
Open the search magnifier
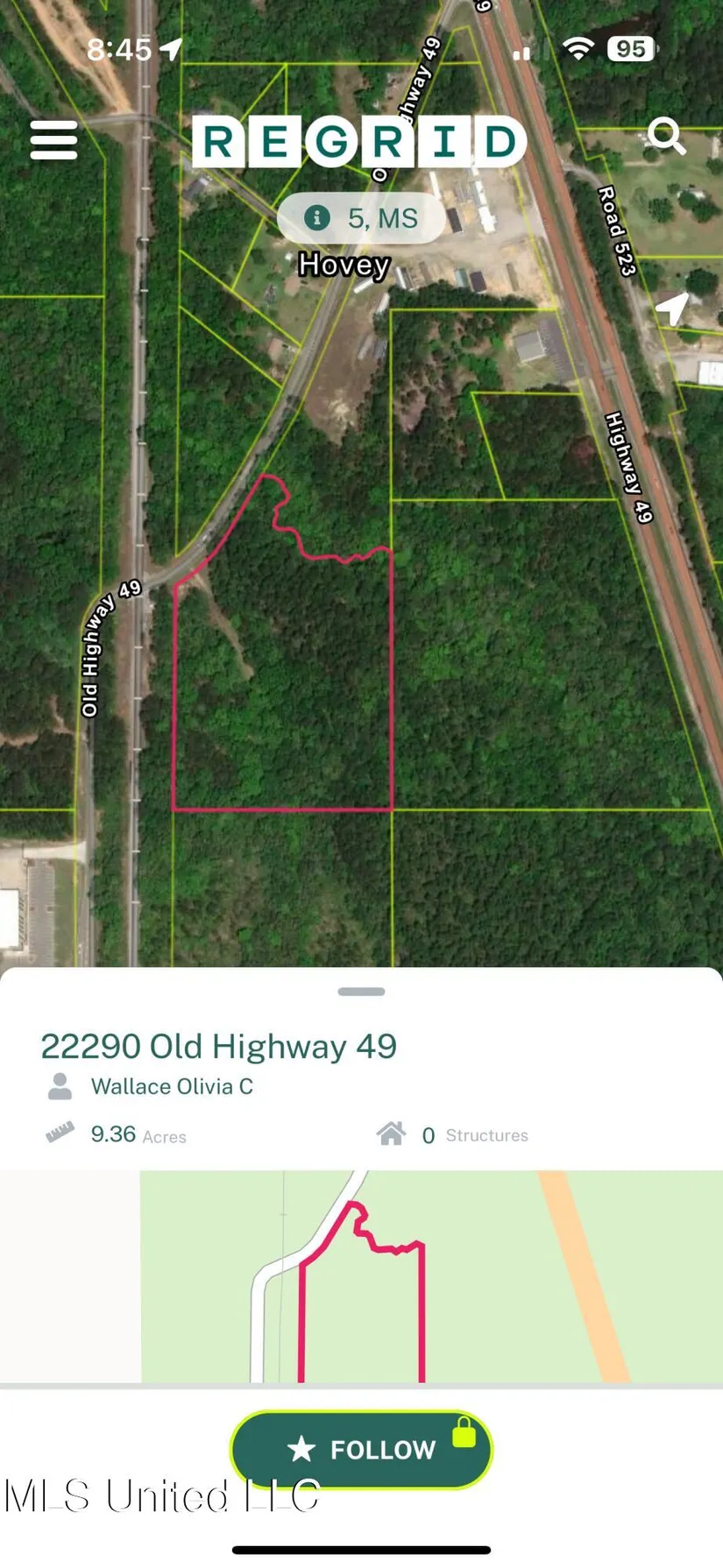pyautogui.click(x=666, y=136)
